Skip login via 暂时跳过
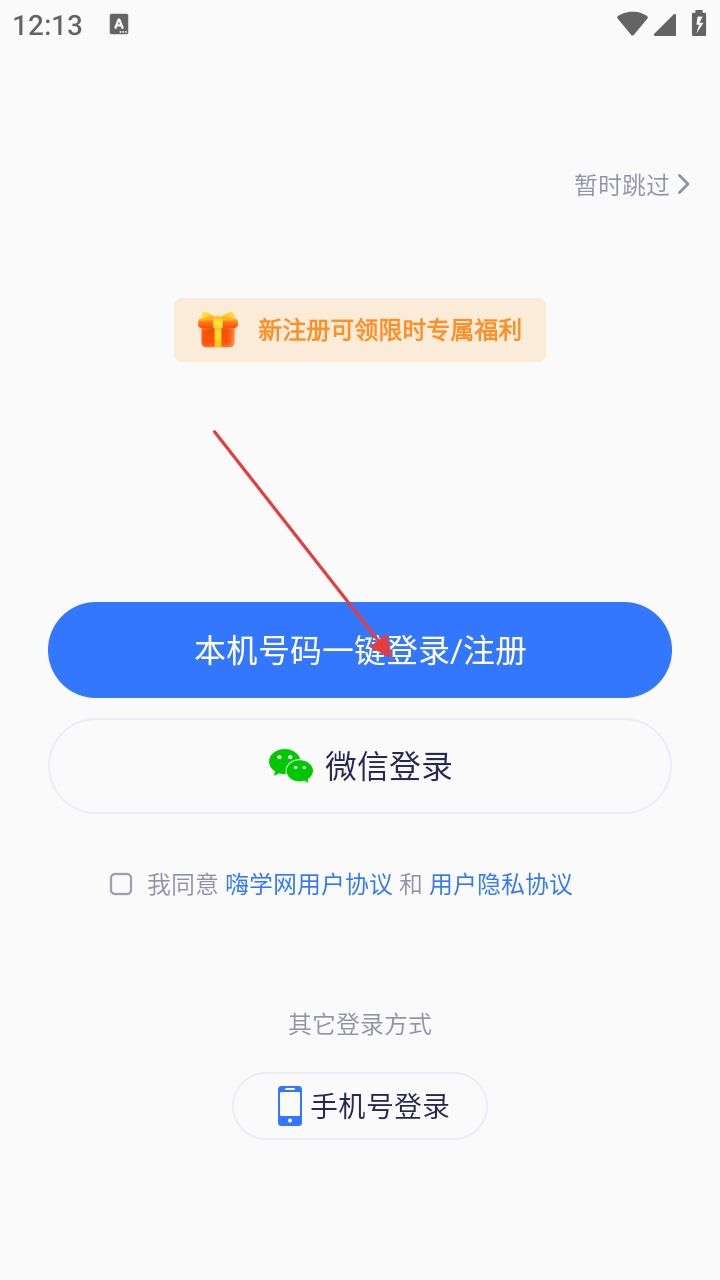 (x=631, y=185)
